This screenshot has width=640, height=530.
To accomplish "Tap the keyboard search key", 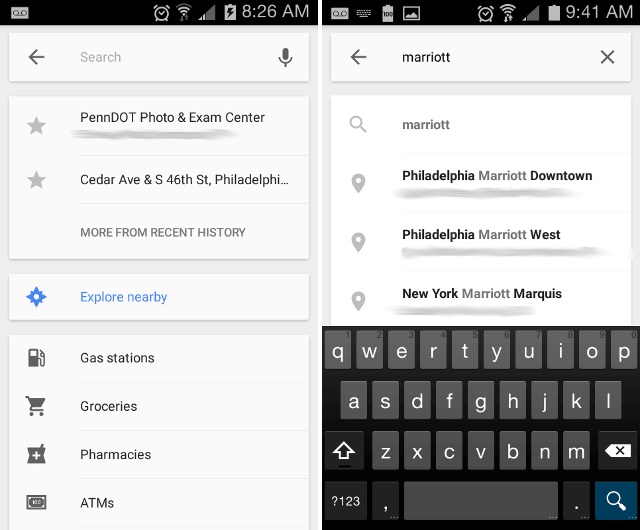I will (616, 500).
